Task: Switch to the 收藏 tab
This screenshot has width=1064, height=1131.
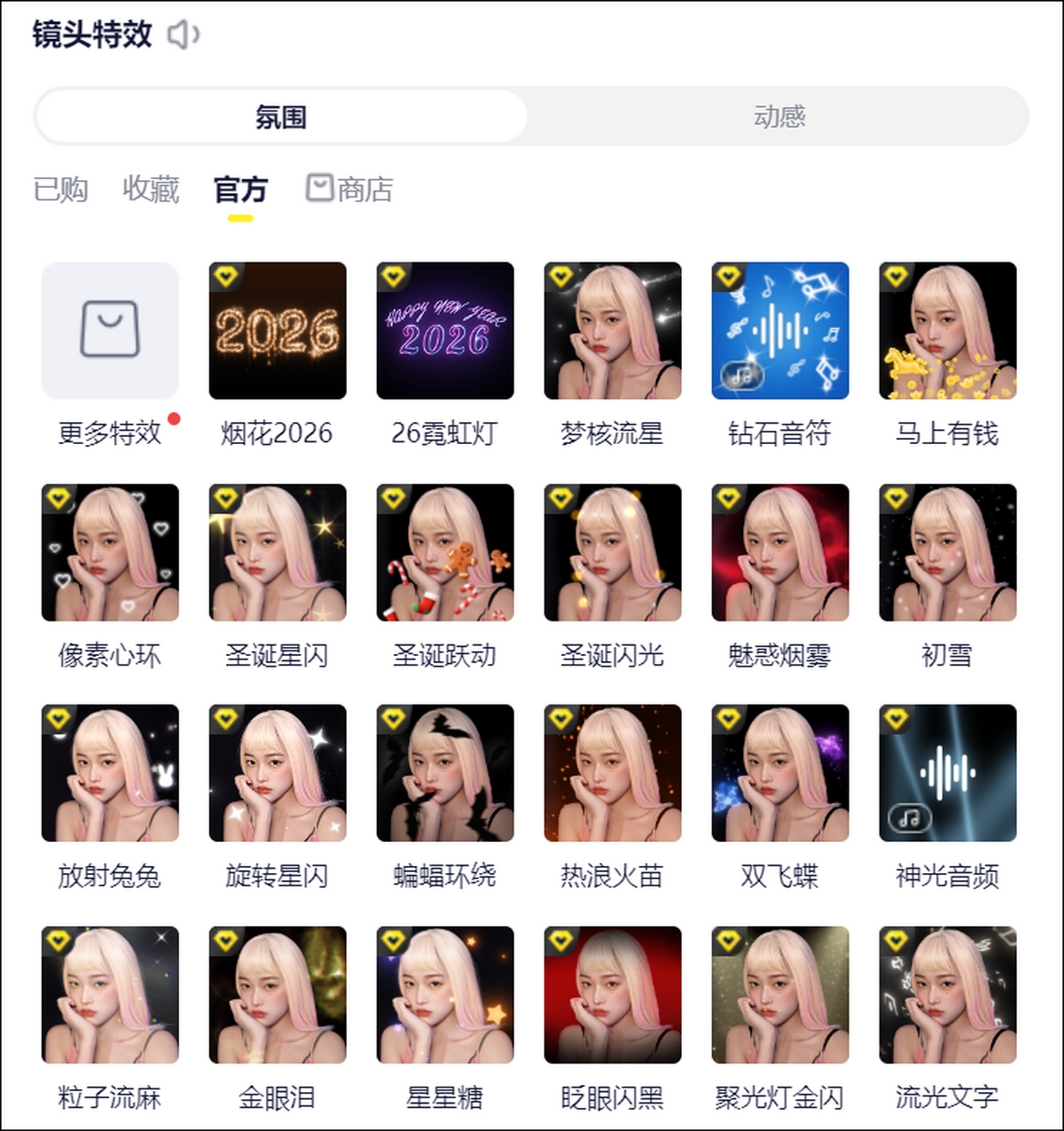Action: 151,189
